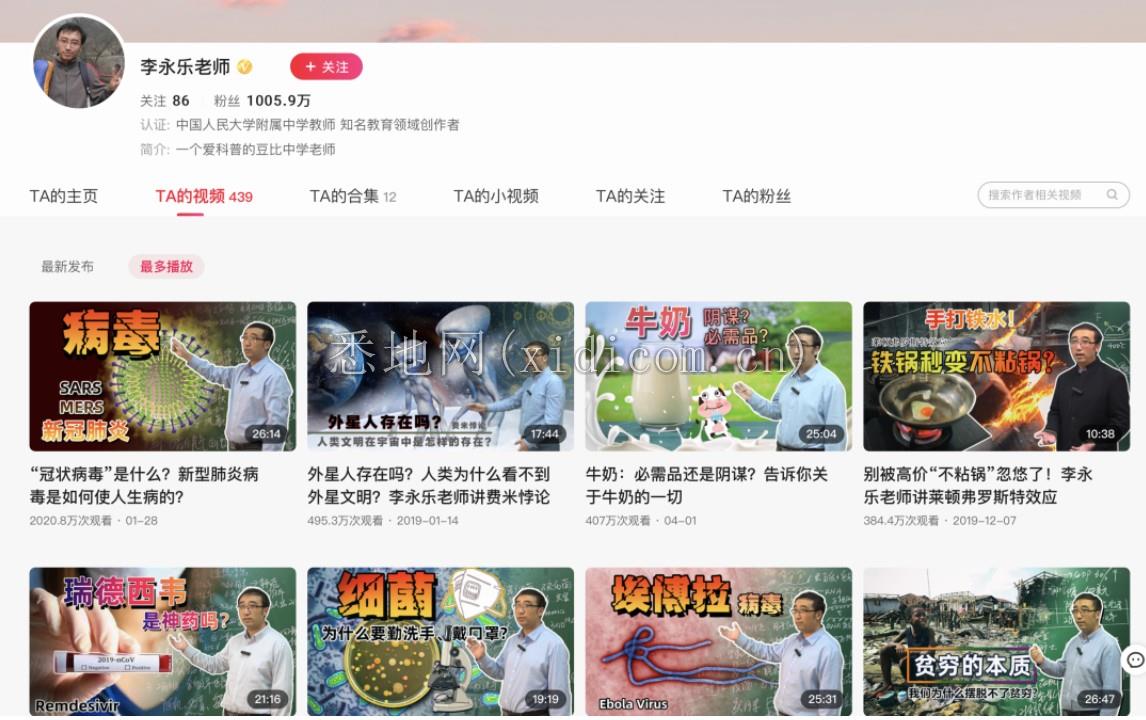Open 李永乐老师's profile avatar
The image size is (1146, 720).
tap(80, 62)
